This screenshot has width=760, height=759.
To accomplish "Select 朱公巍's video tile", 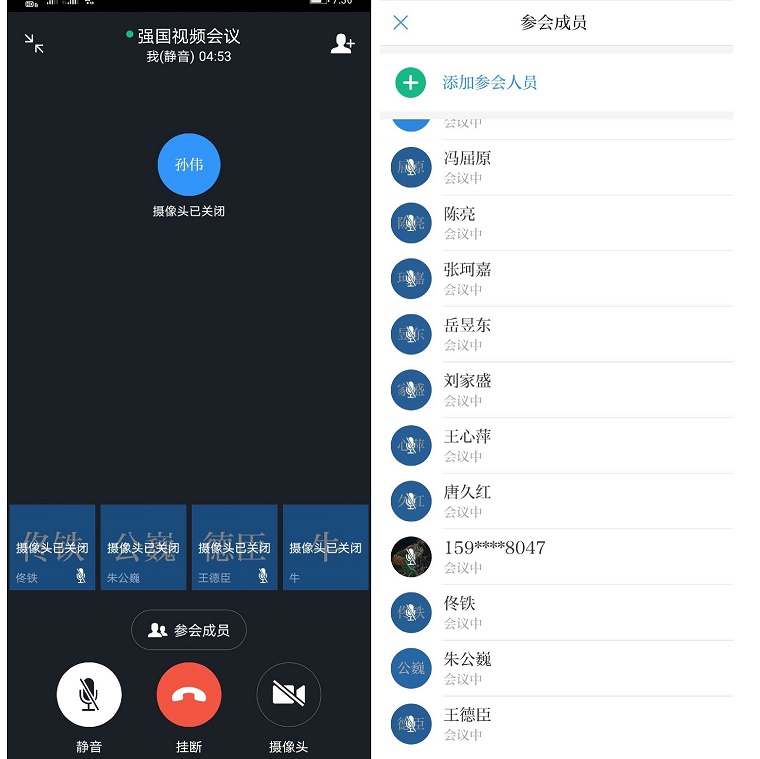I will 143,547.
